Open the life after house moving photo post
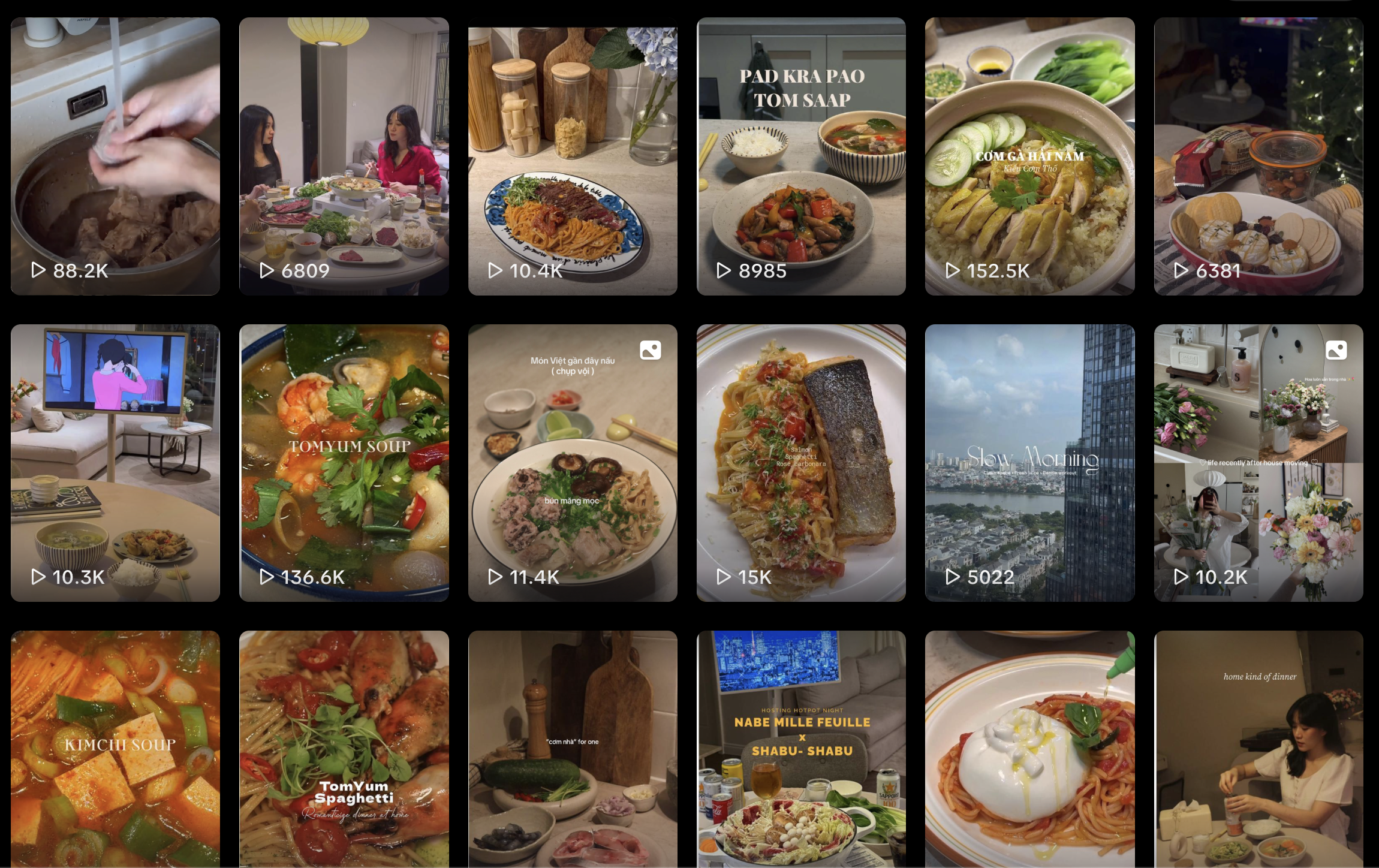 tap(1258, 463)
